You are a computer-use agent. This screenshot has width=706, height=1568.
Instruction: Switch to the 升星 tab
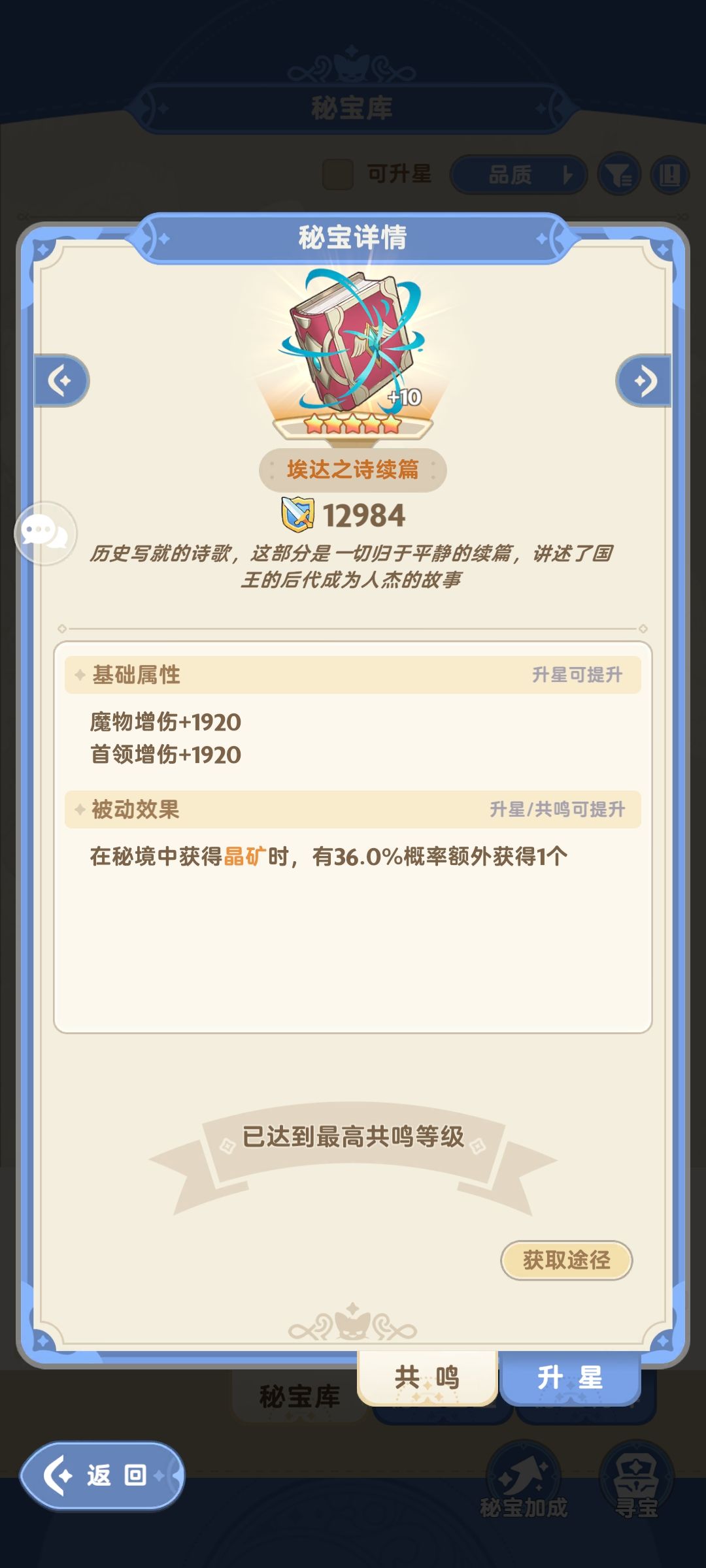tap(572, 1375)
